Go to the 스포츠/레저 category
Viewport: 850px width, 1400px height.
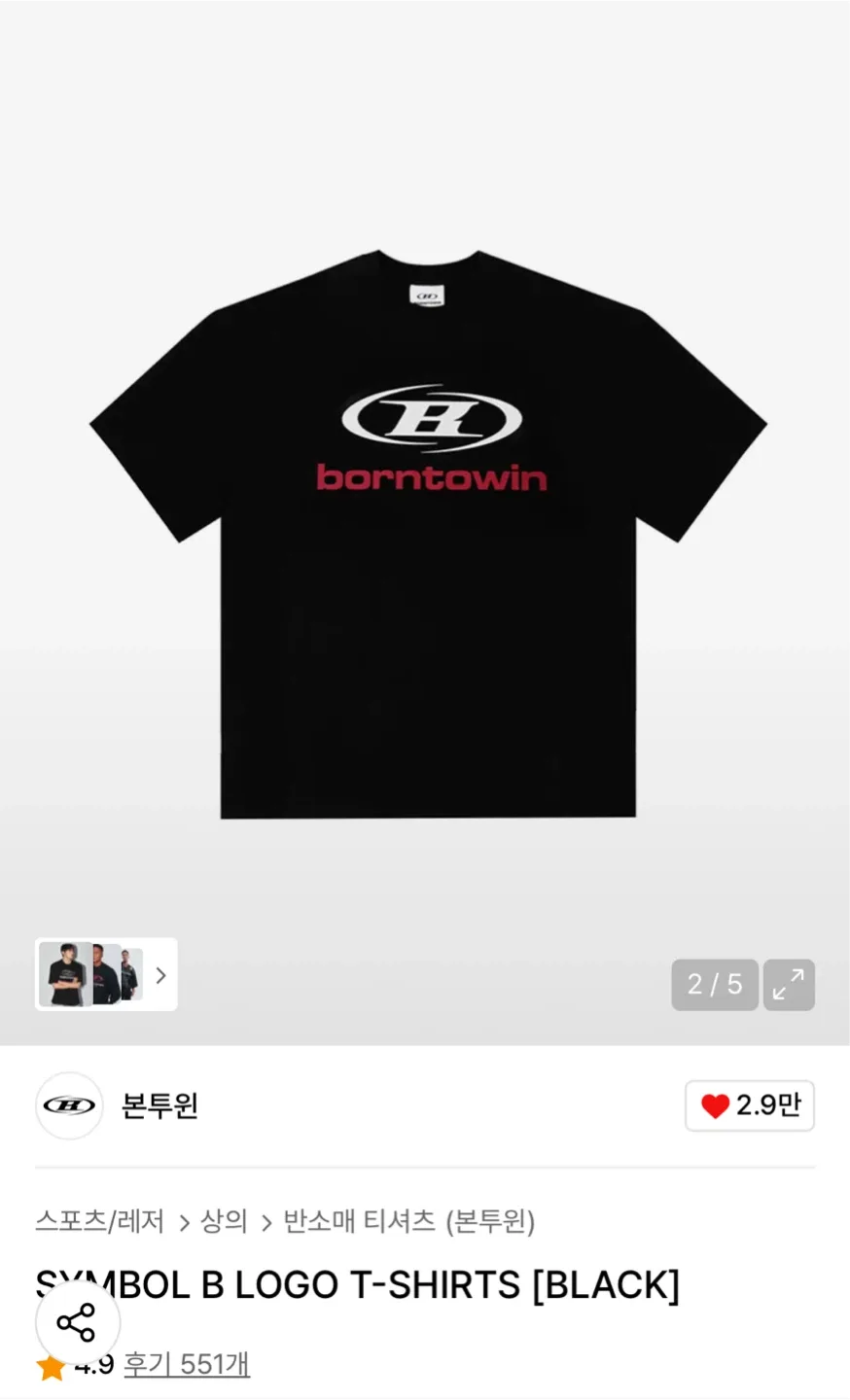[100, 1221]
